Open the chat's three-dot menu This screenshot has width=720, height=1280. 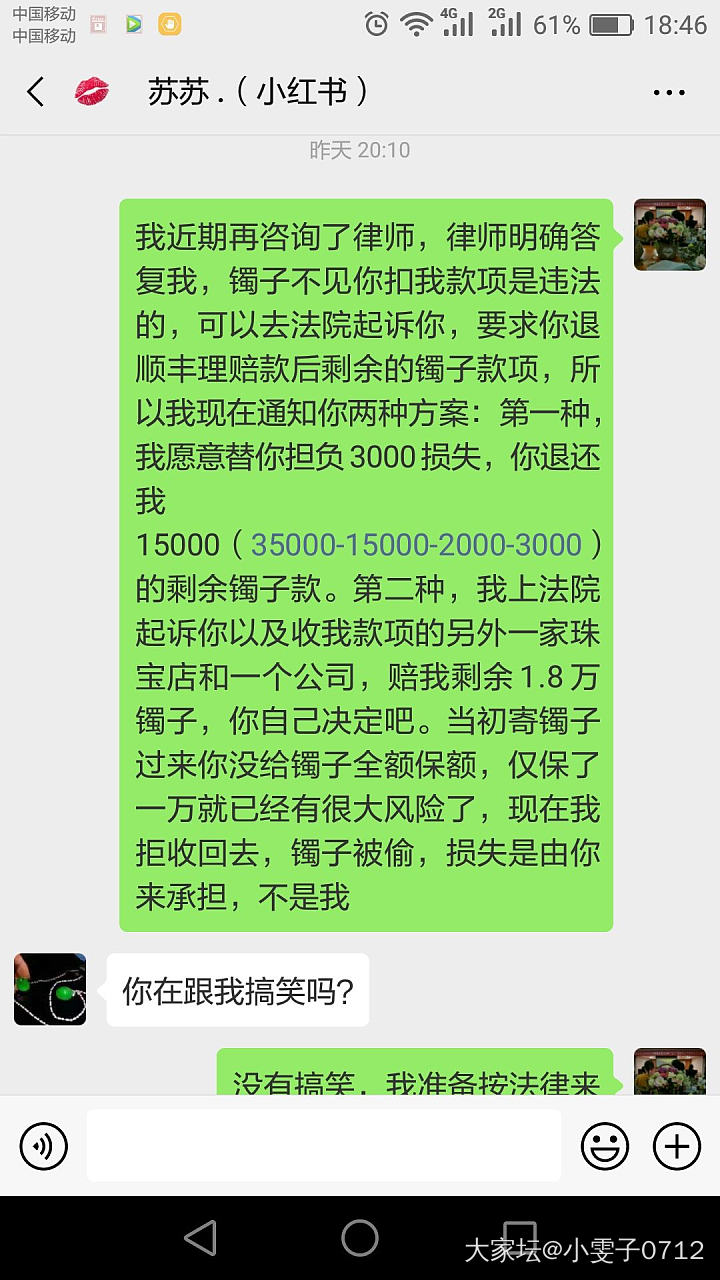pyautogui.click(x=668, y=93)
